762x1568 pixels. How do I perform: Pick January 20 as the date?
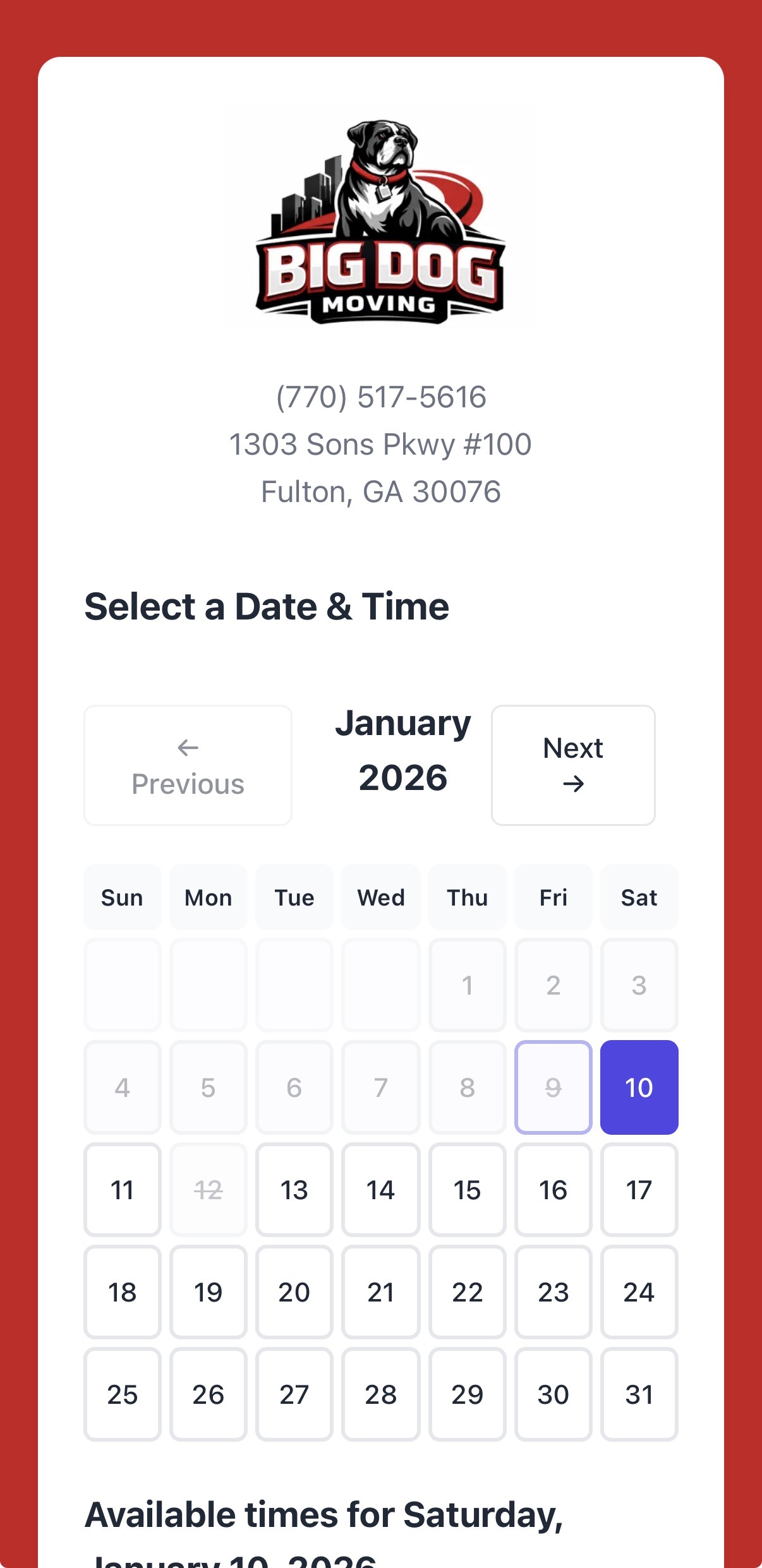pyautogui.click(x=294, y=1293)
